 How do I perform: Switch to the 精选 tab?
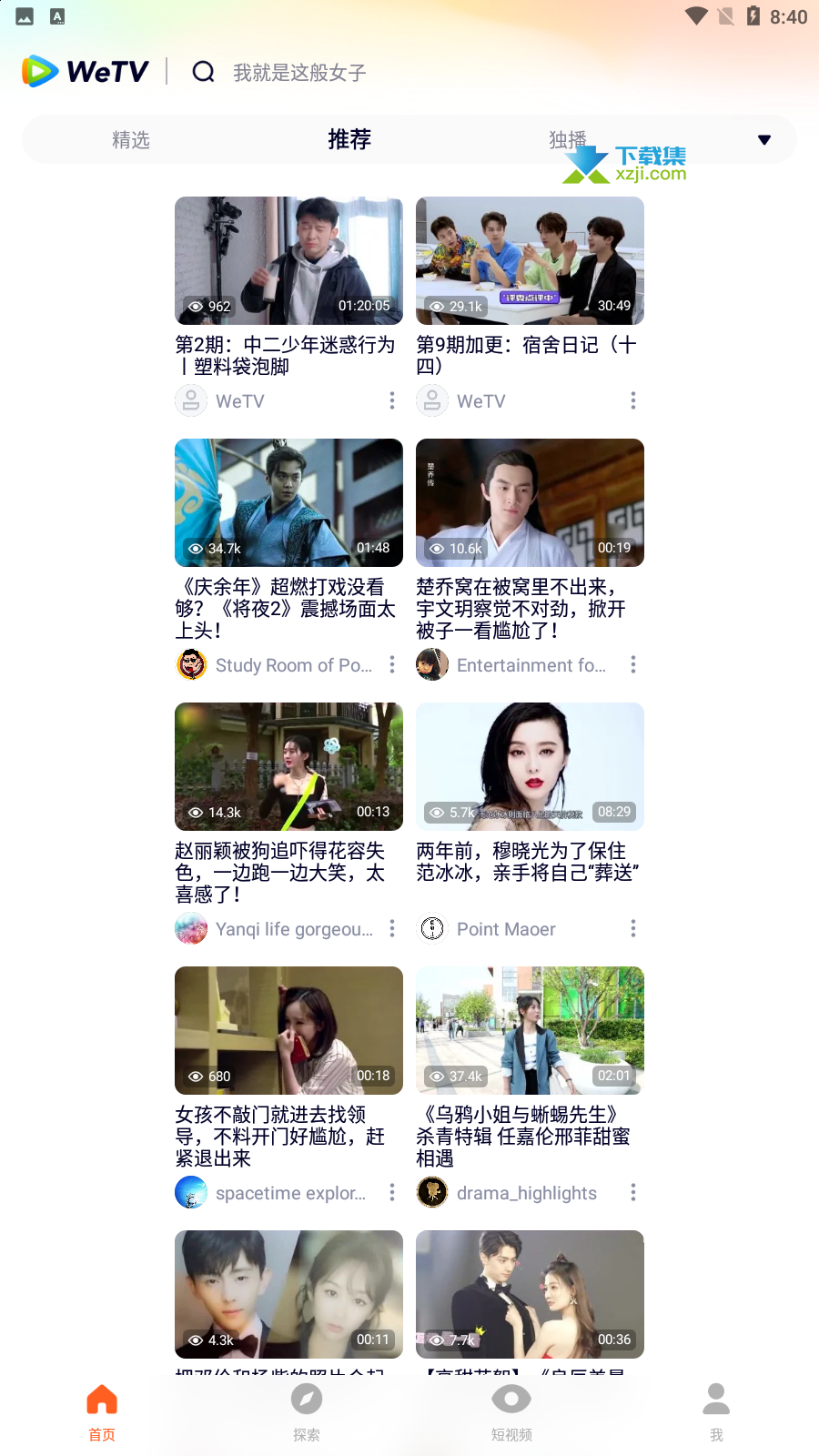click(x=131, y=140)
